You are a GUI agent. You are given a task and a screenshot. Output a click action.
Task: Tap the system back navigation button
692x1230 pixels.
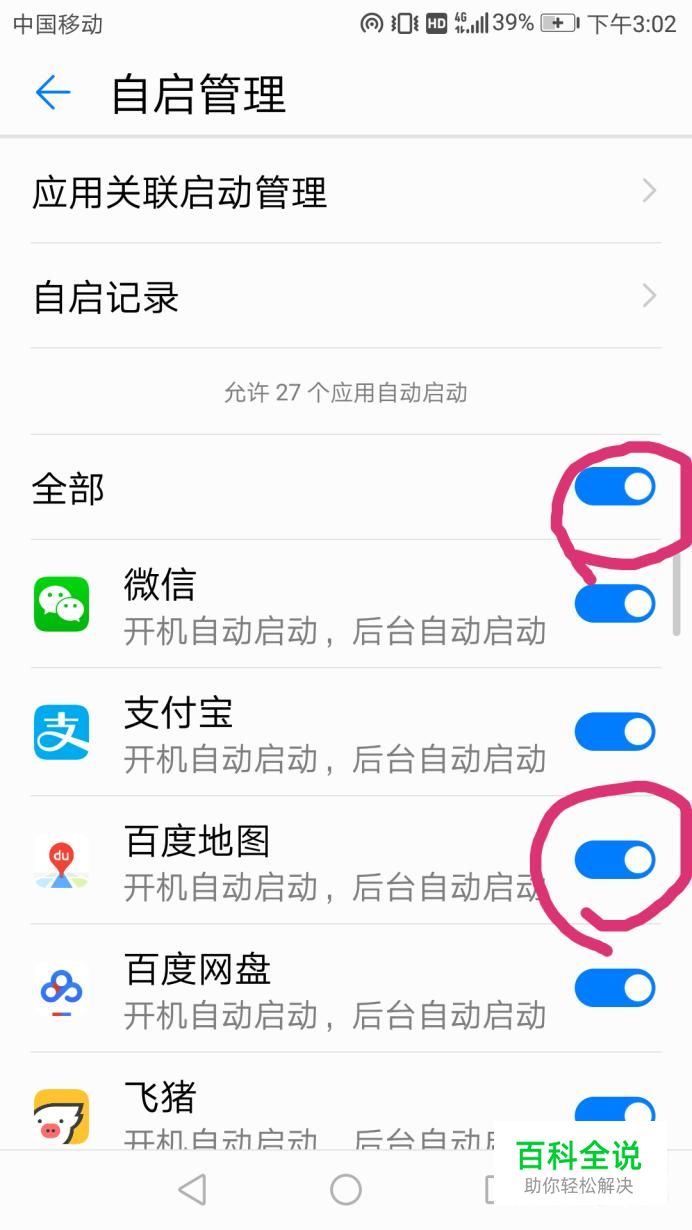click(191, 1189)
